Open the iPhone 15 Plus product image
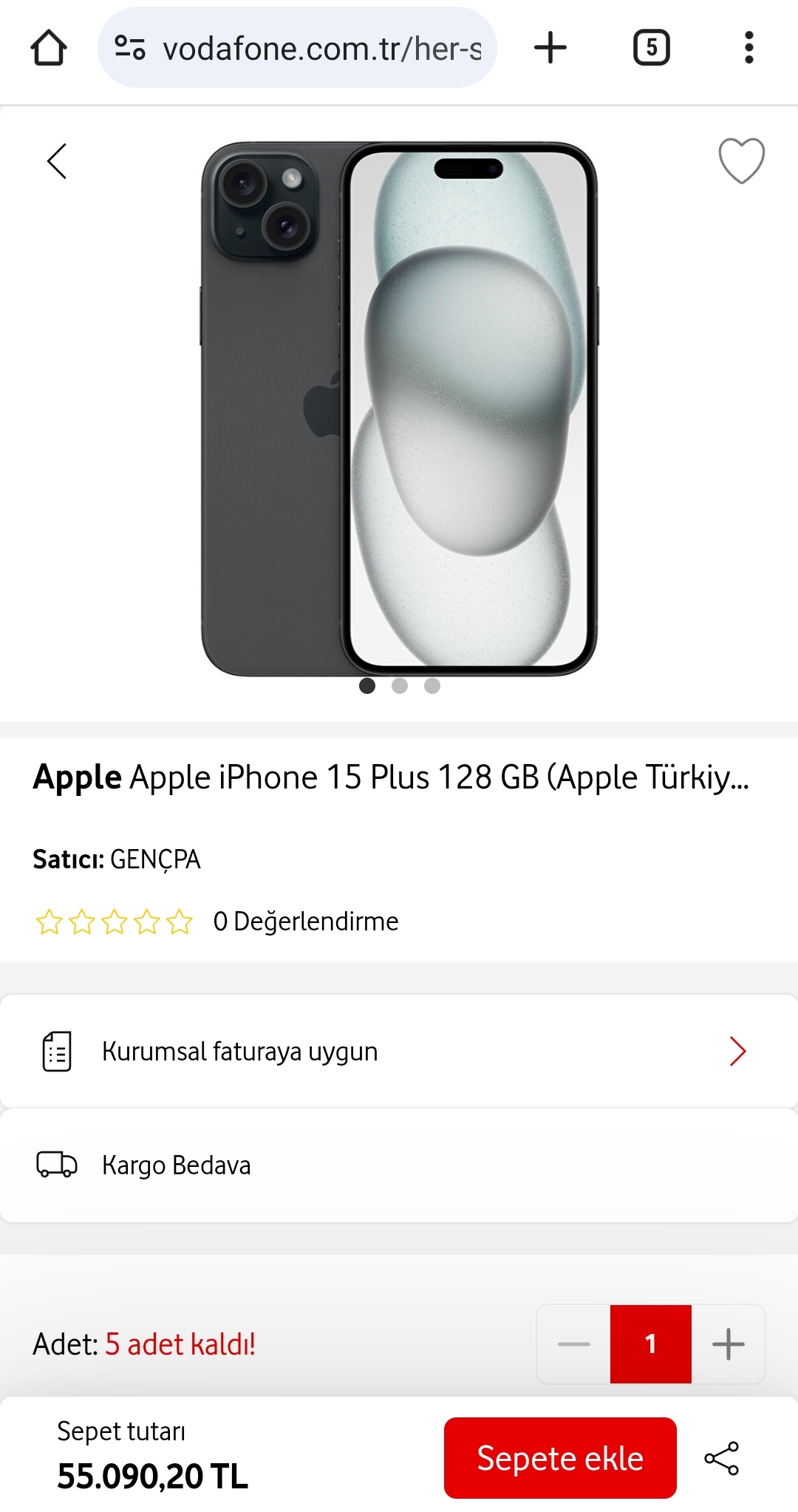The image size is (798, 1512). [x=399, y=409]
